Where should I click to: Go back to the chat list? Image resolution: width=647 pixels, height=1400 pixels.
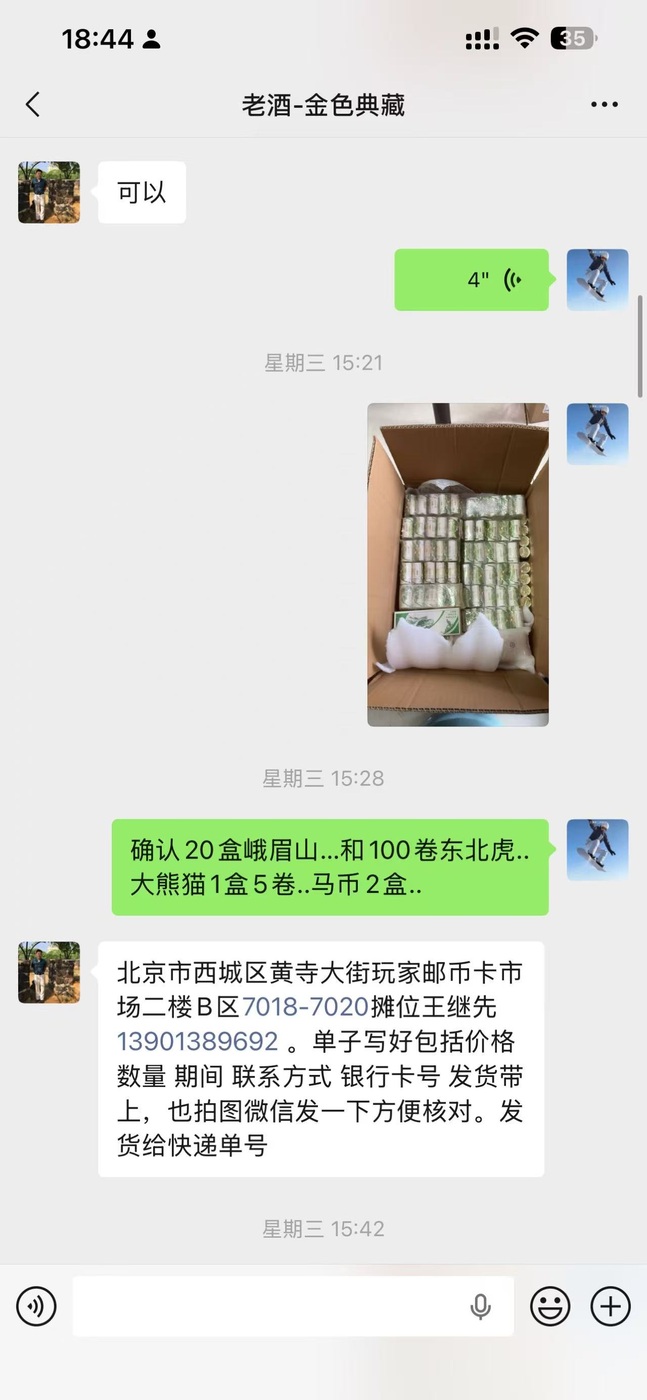tap(33, 105)
